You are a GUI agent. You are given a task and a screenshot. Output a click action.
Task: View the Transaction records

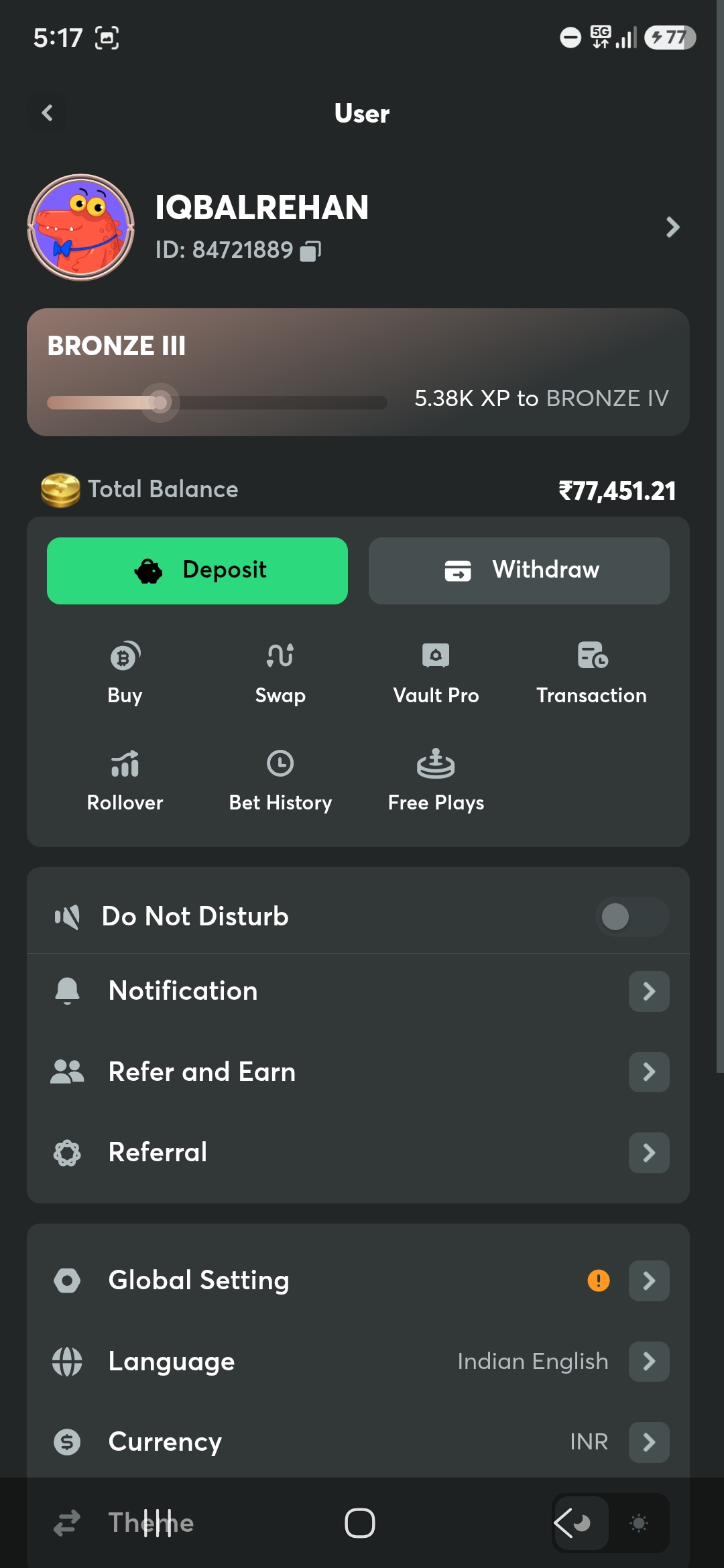[x=591, y=673]
